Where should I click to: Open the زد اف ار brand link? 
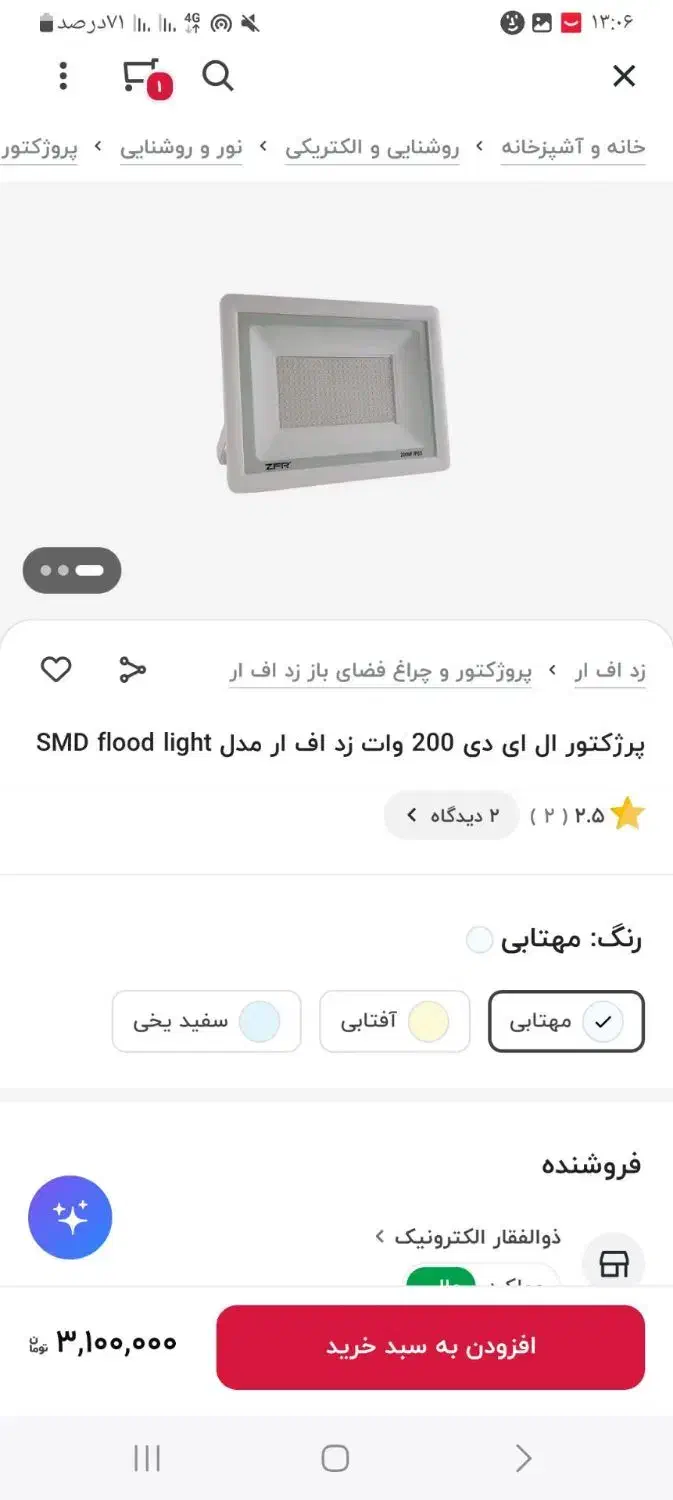(610, 671)
